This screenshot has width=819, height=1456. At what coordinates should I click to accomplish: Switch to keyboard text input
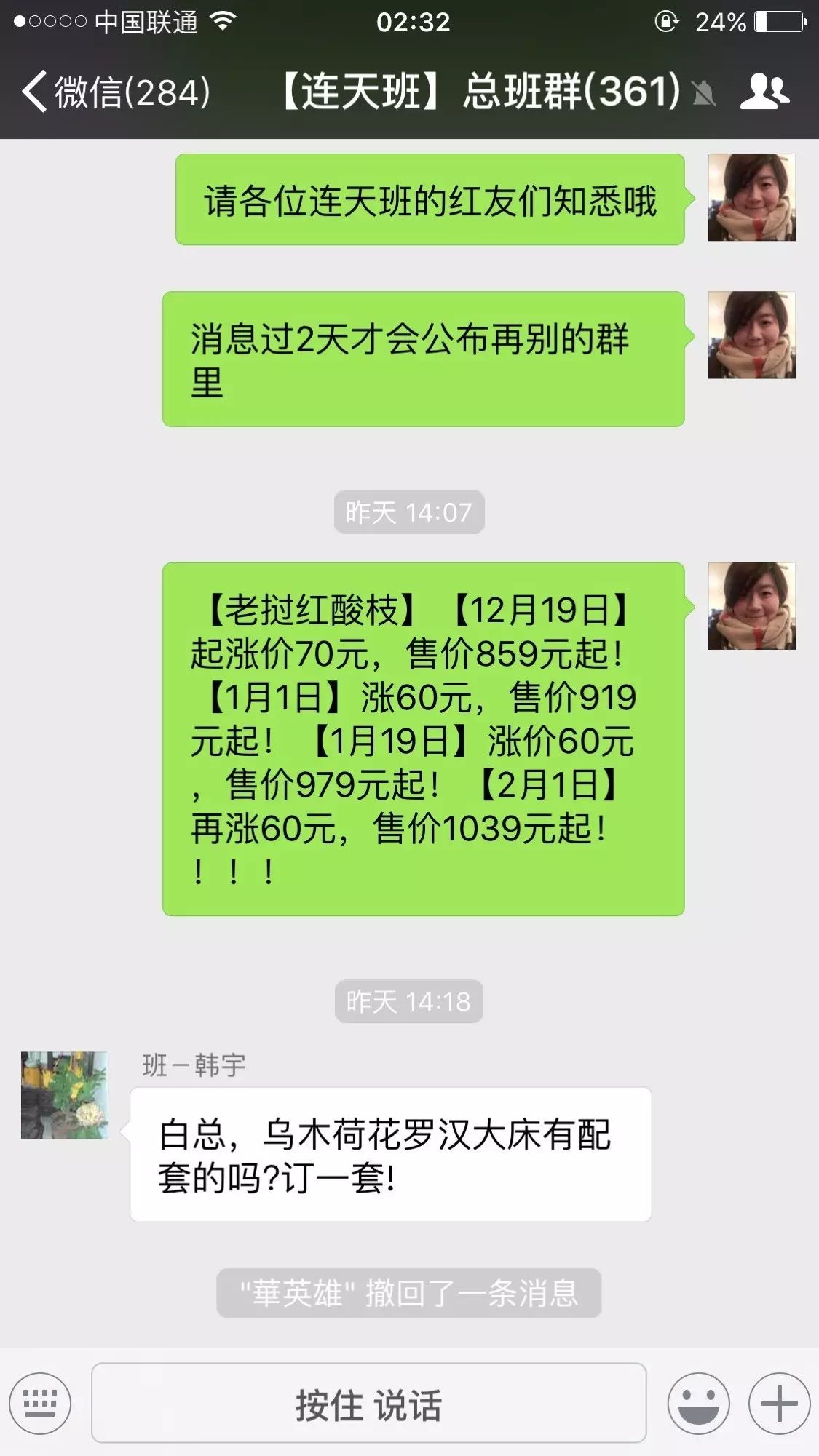(40, 1403)
